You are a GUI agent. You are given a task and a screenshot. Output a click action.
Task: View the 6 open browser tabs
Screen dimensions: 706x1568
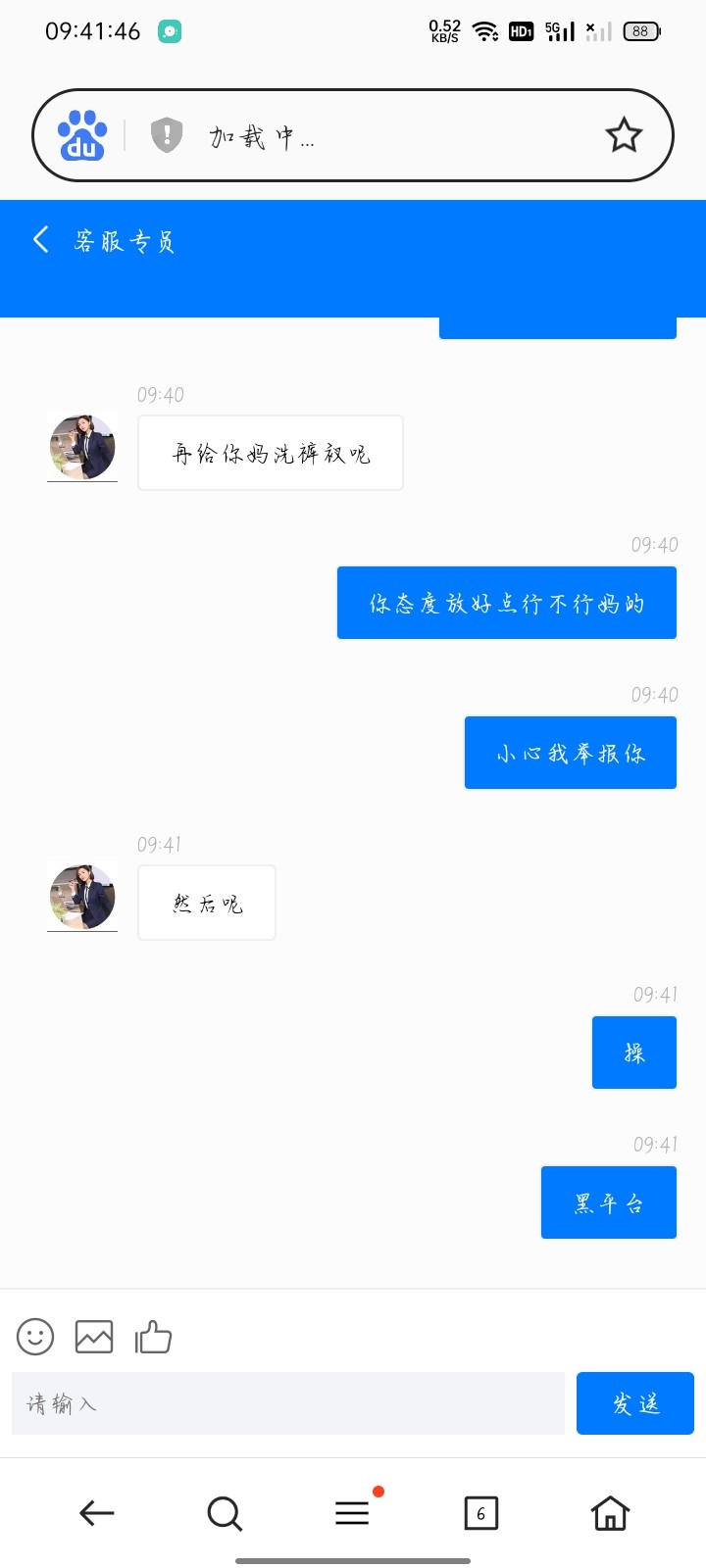[x=480, y=1513]
